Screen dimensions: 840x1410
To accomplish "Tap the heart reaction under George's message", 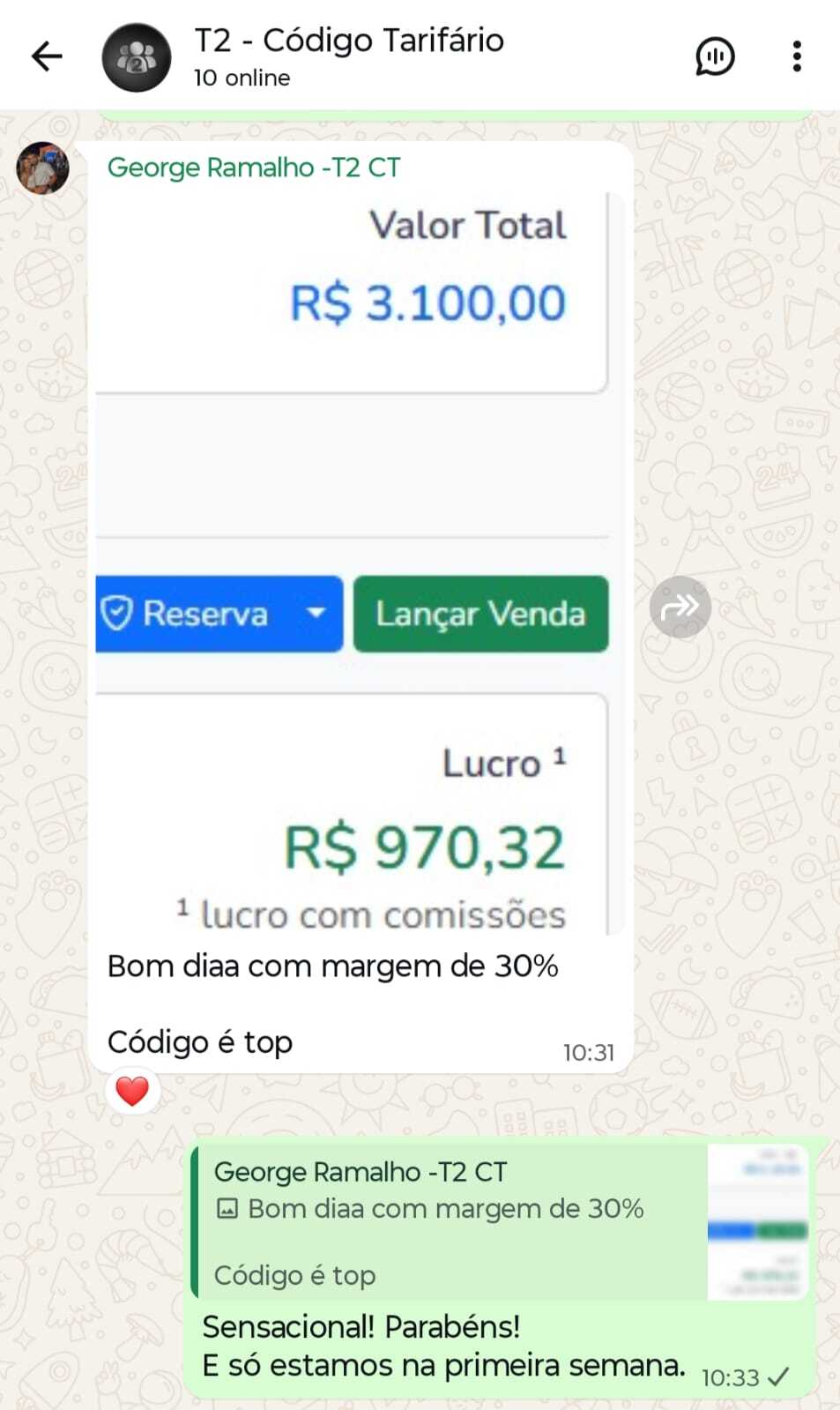I will [x=132, y=1092].
